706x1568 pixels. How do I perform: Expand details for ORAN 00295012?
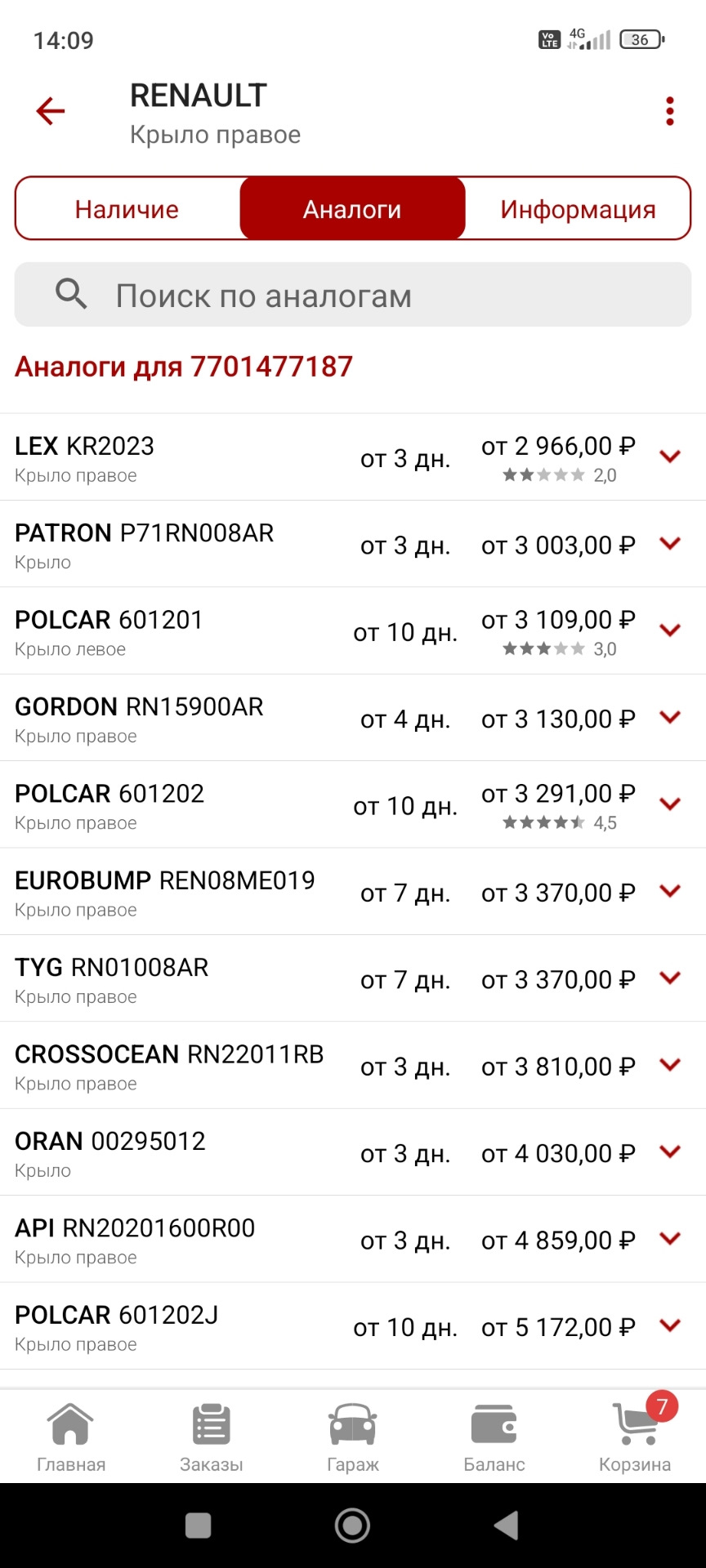pos(670,1152)
